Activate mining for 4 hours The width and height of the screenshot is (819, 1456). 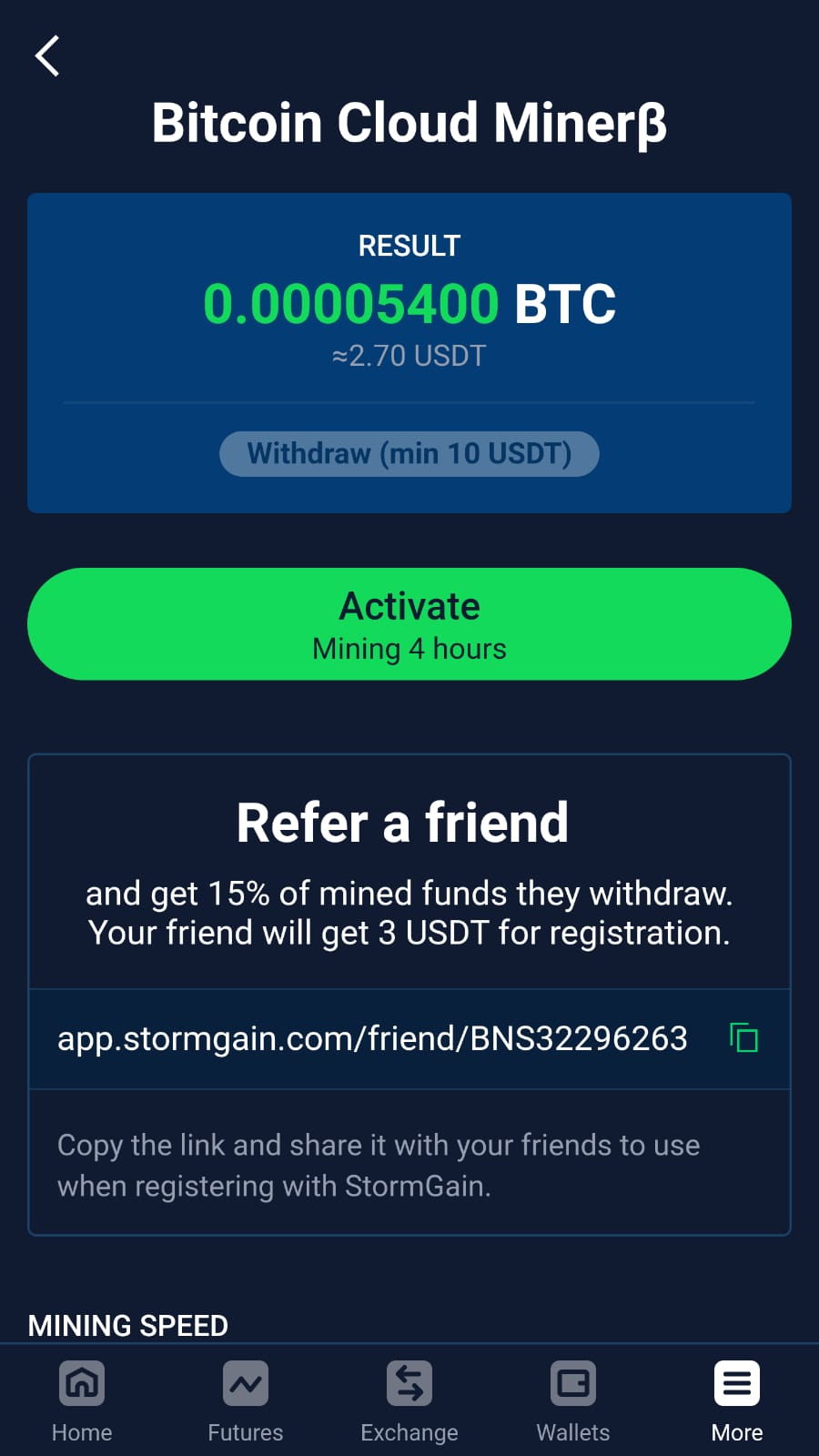[409, 623]
